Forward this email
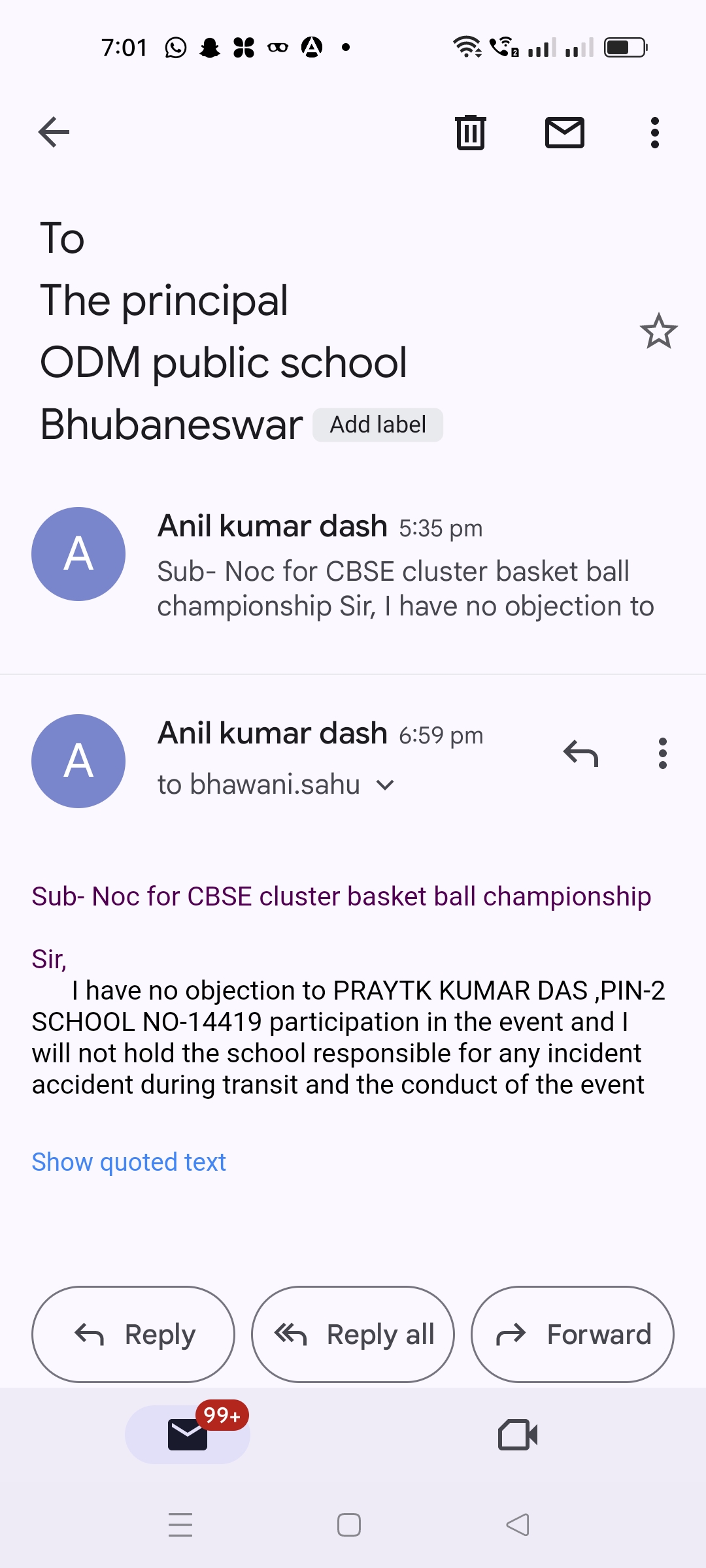The image size is (706, 1568). coord(573,1335)
